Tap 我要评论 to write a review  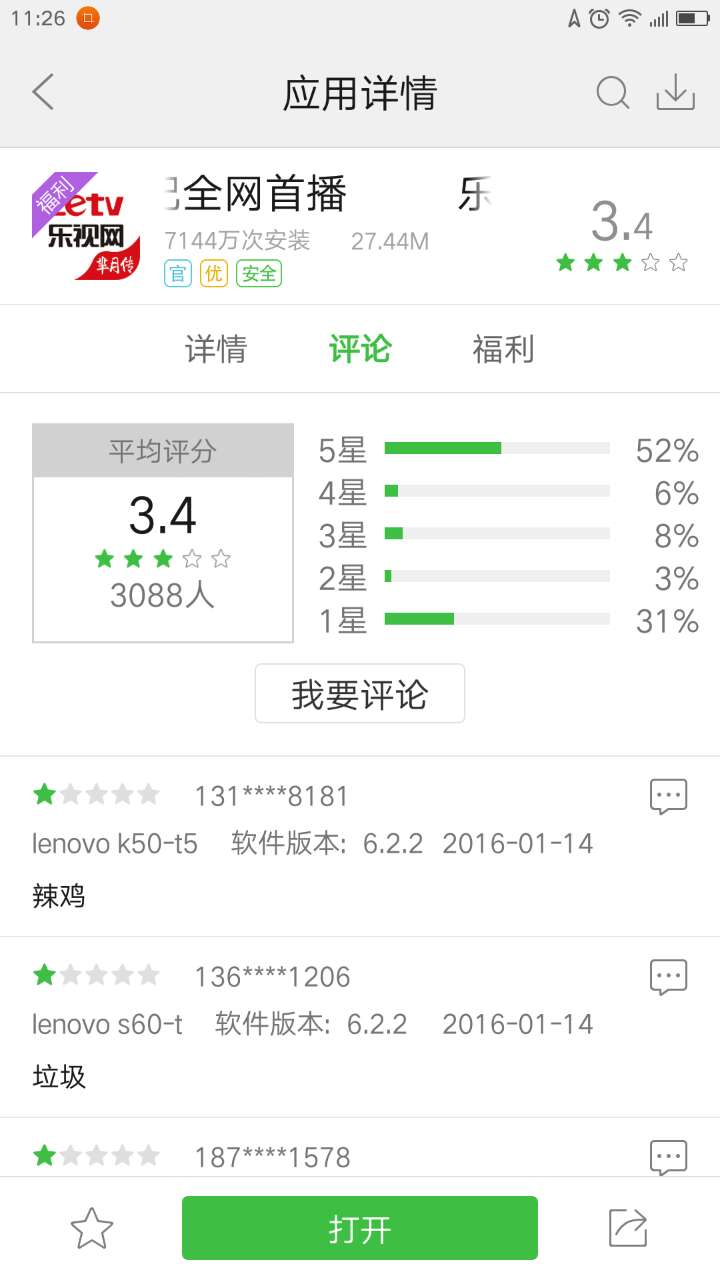360,693
